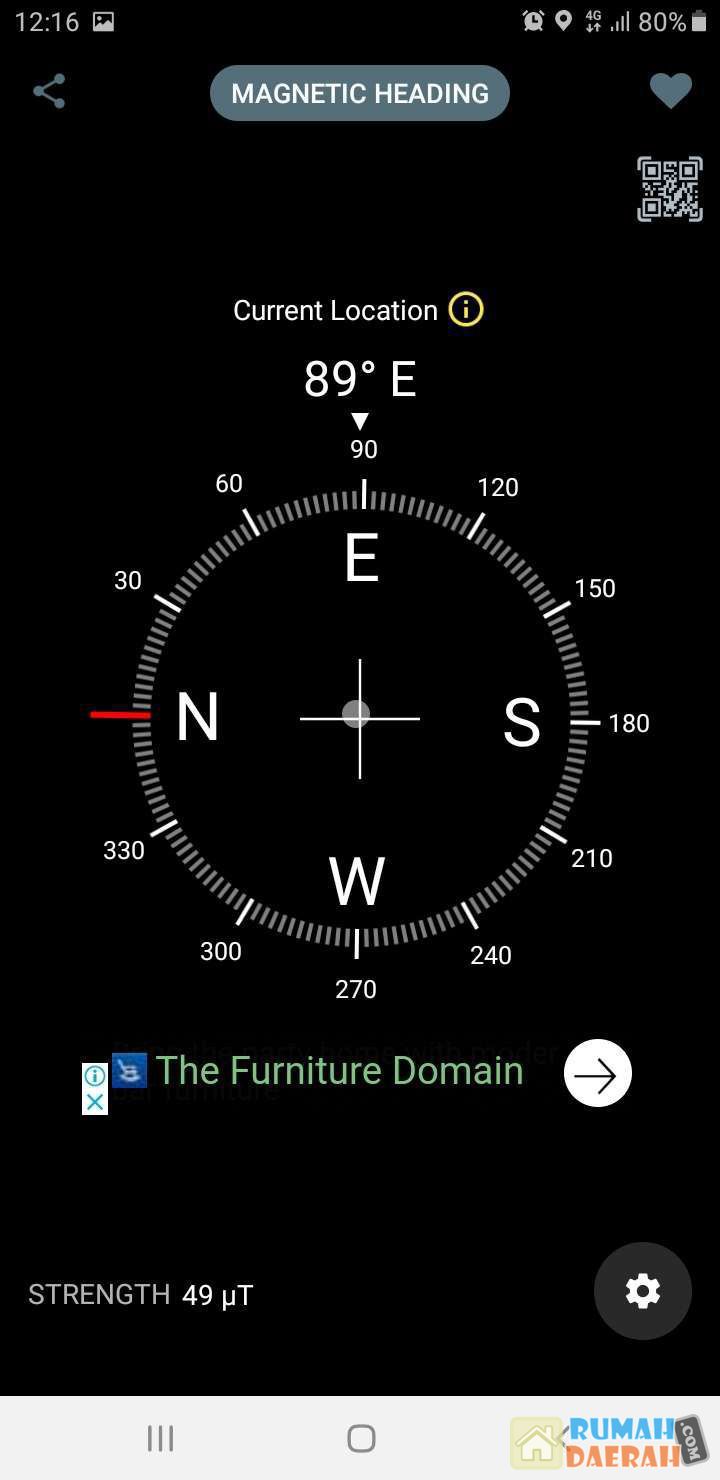
Task: Open compass settings gear
Action: pos(642,1291)
